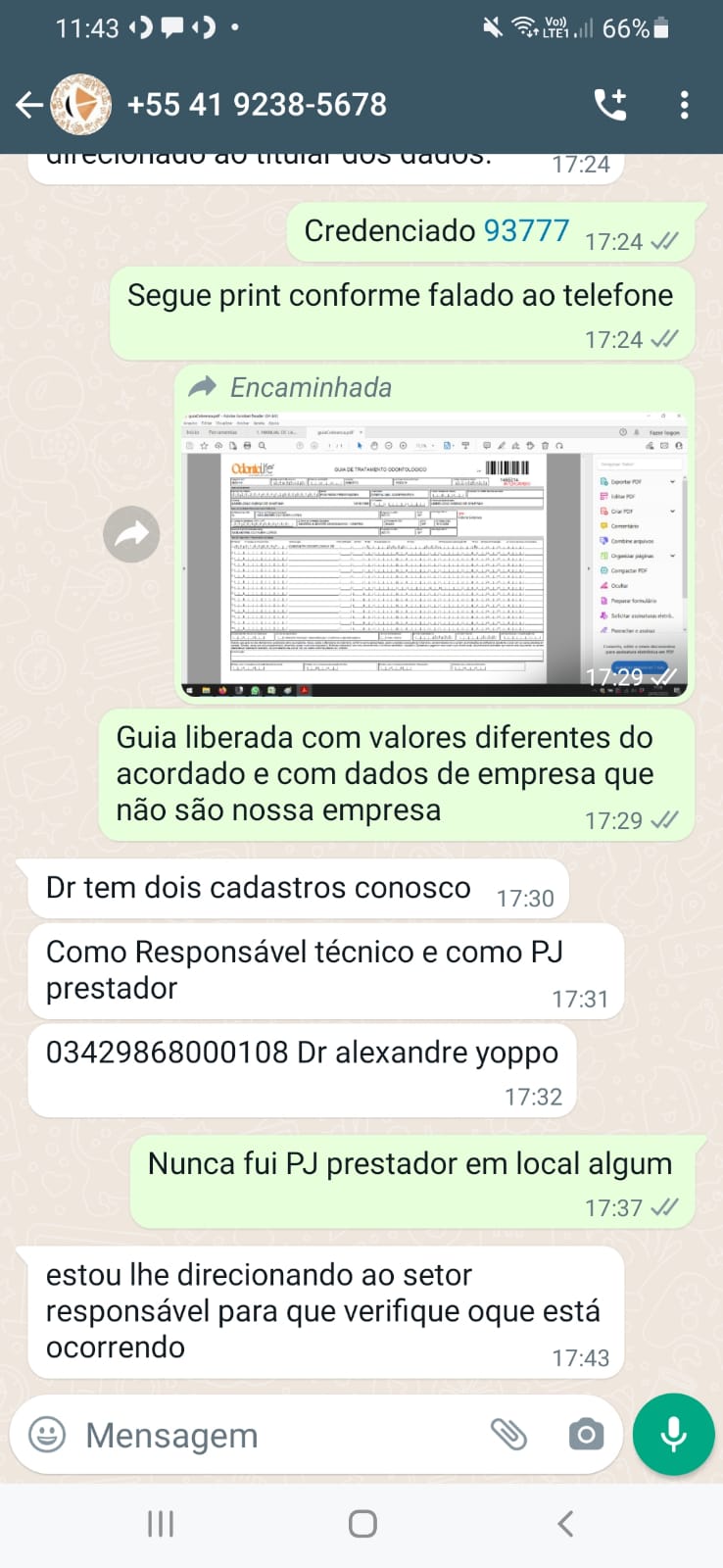Open the emoji picker

47,1435
